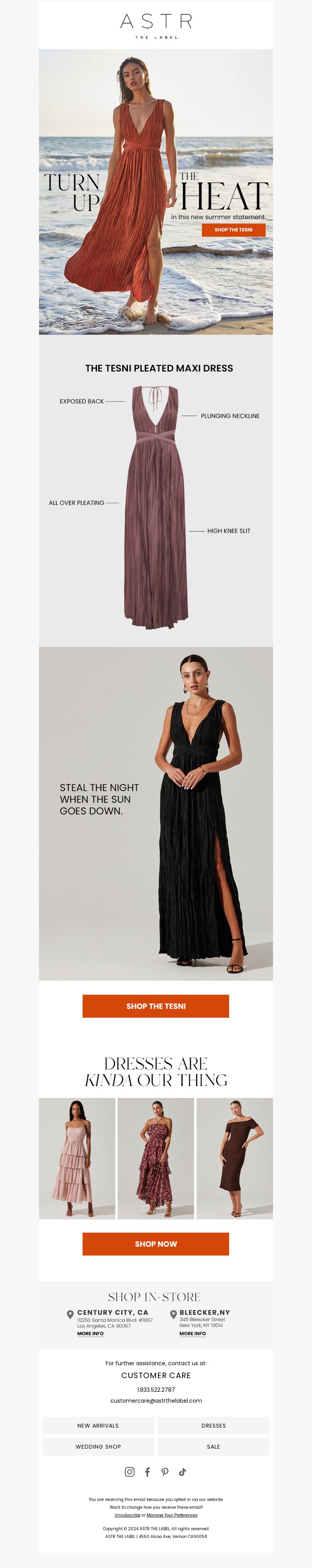Tap the small SHOP THE TESNI hero button
Image resolution: width=312 pixels, height=1568 pixels.
[234, 229]
